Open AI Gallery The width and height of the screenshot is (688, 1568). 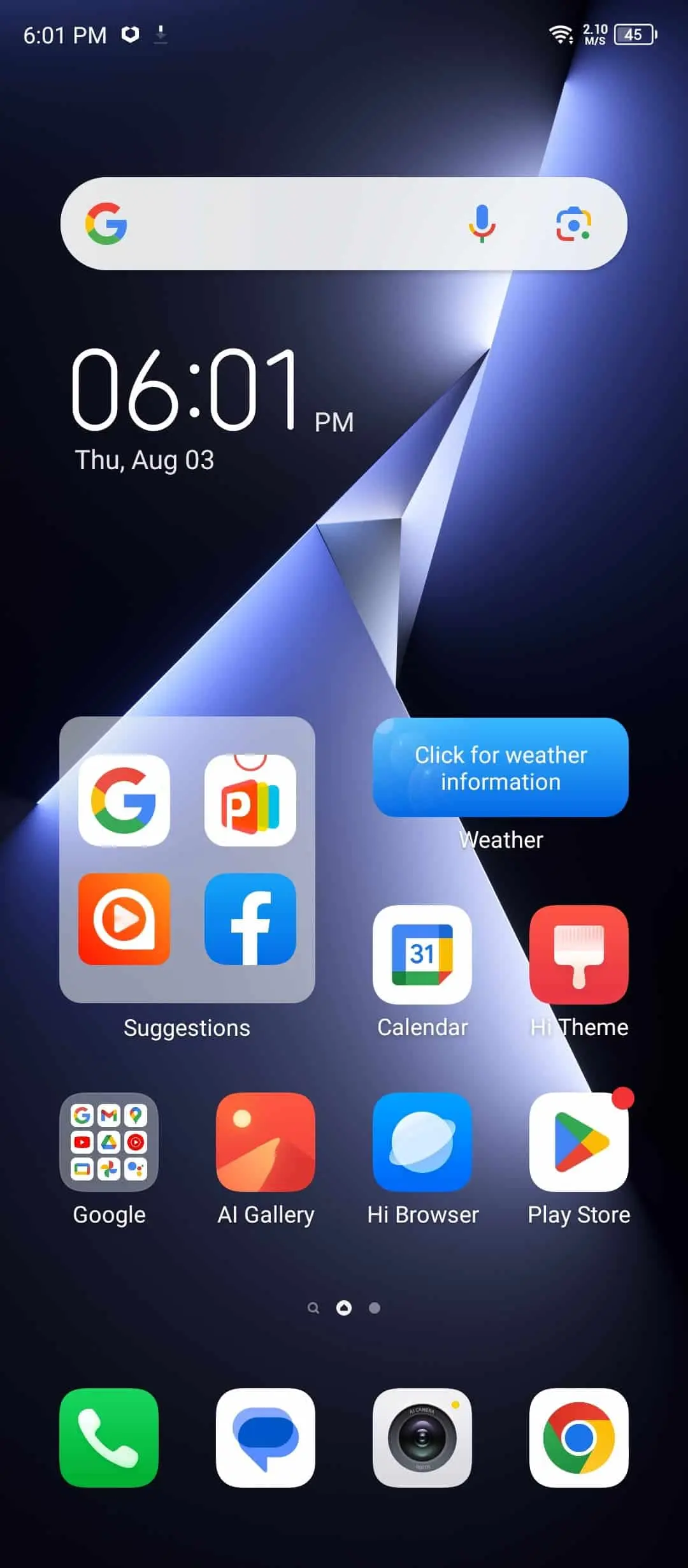click(266, 1142)
